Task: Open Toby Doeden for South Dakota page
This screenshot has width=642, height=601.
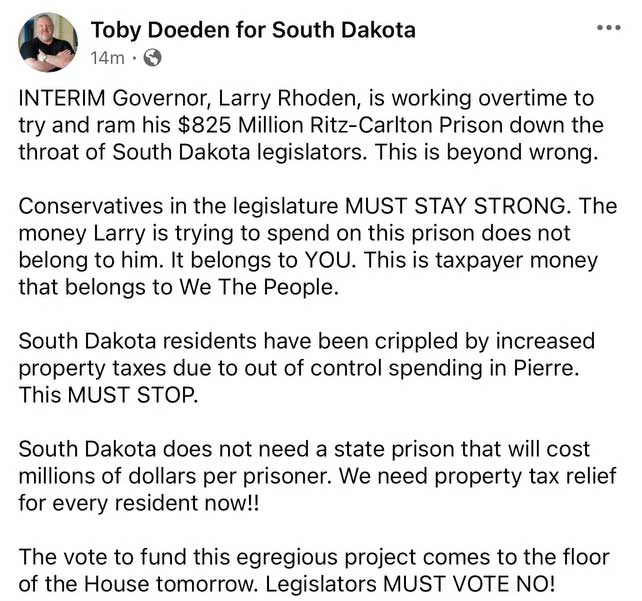Action: pos(252,29)
